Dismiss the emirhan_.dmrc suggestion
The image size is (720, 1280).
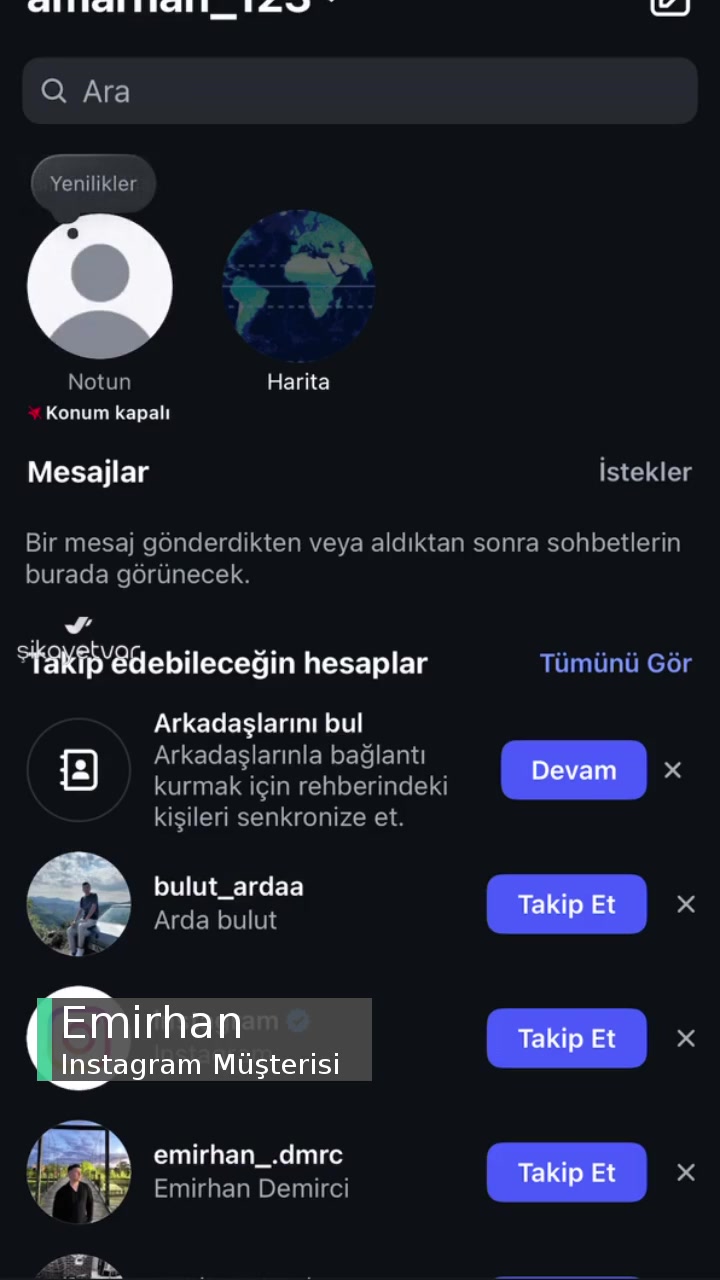pos(686,1172)
